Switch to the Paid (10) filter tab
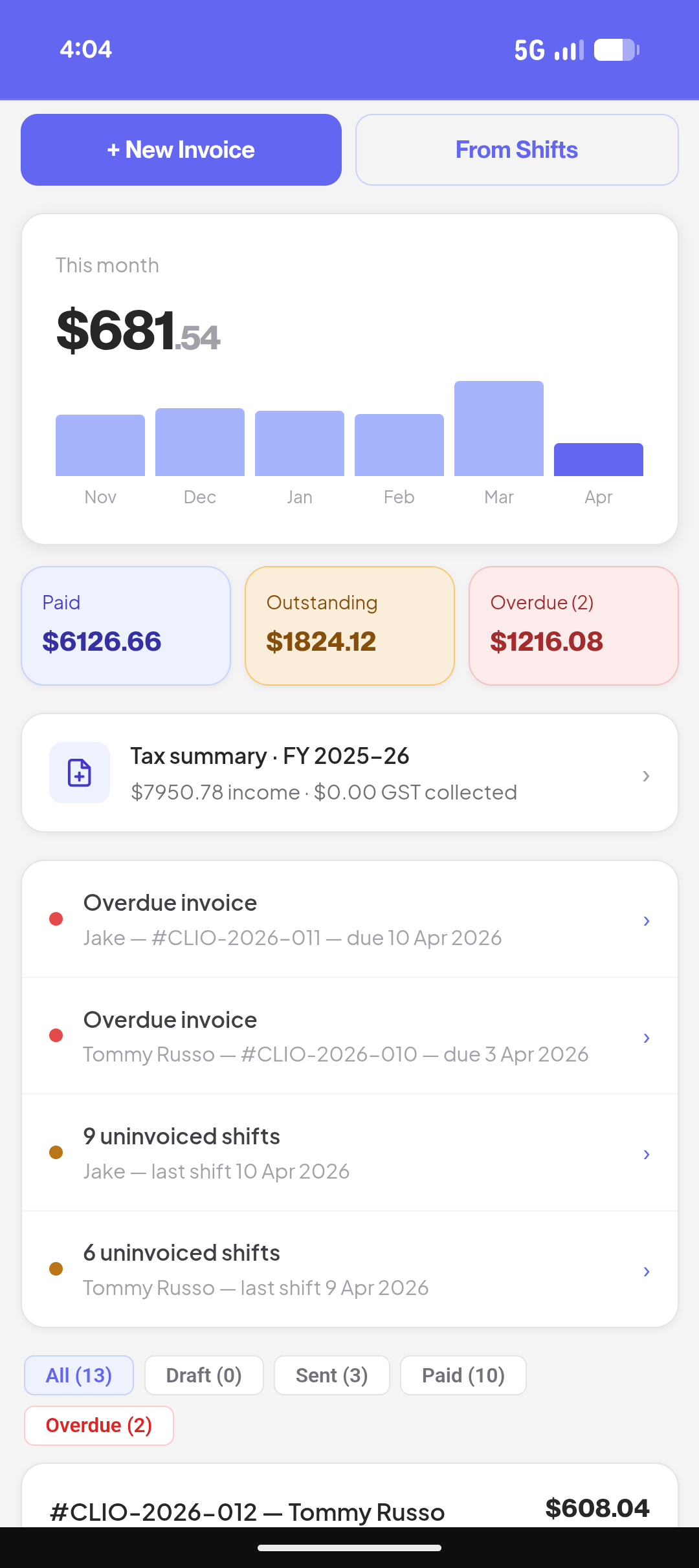The height and width of the screenshot is (1568, 699). (x=463, y=1375)
